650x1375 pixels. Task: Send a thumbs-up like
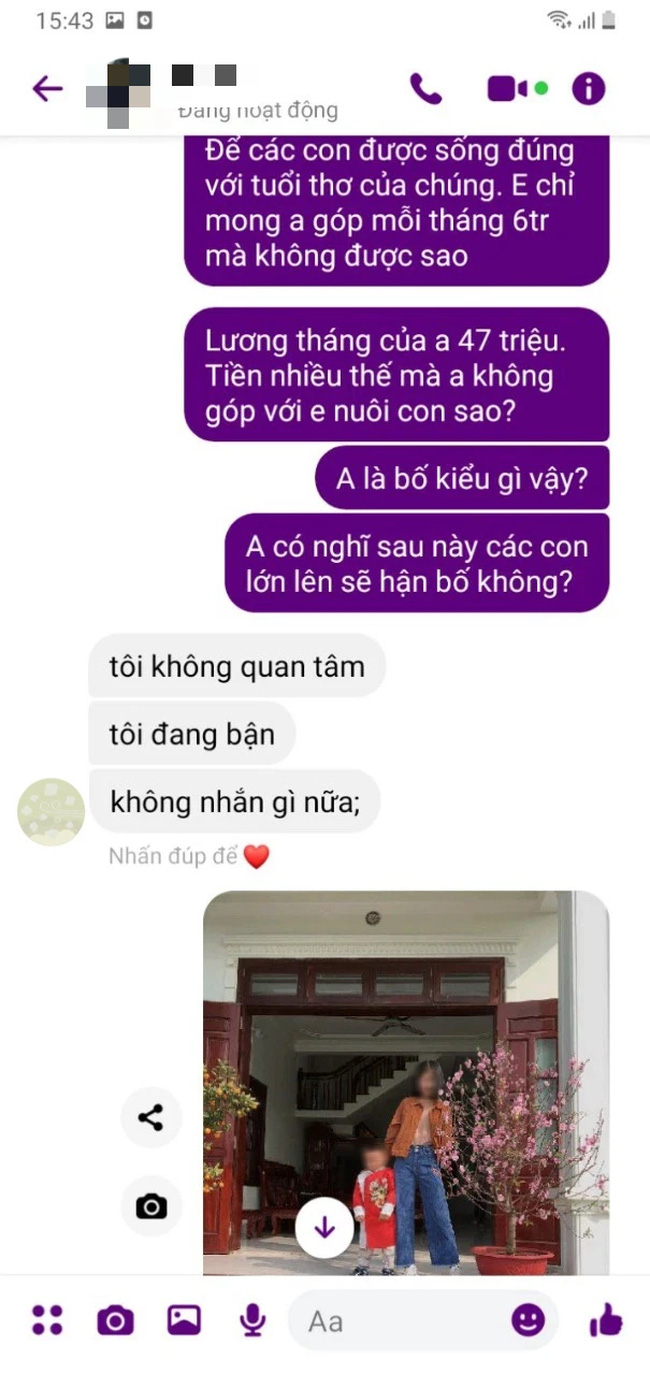click(x=606, y=1321)
